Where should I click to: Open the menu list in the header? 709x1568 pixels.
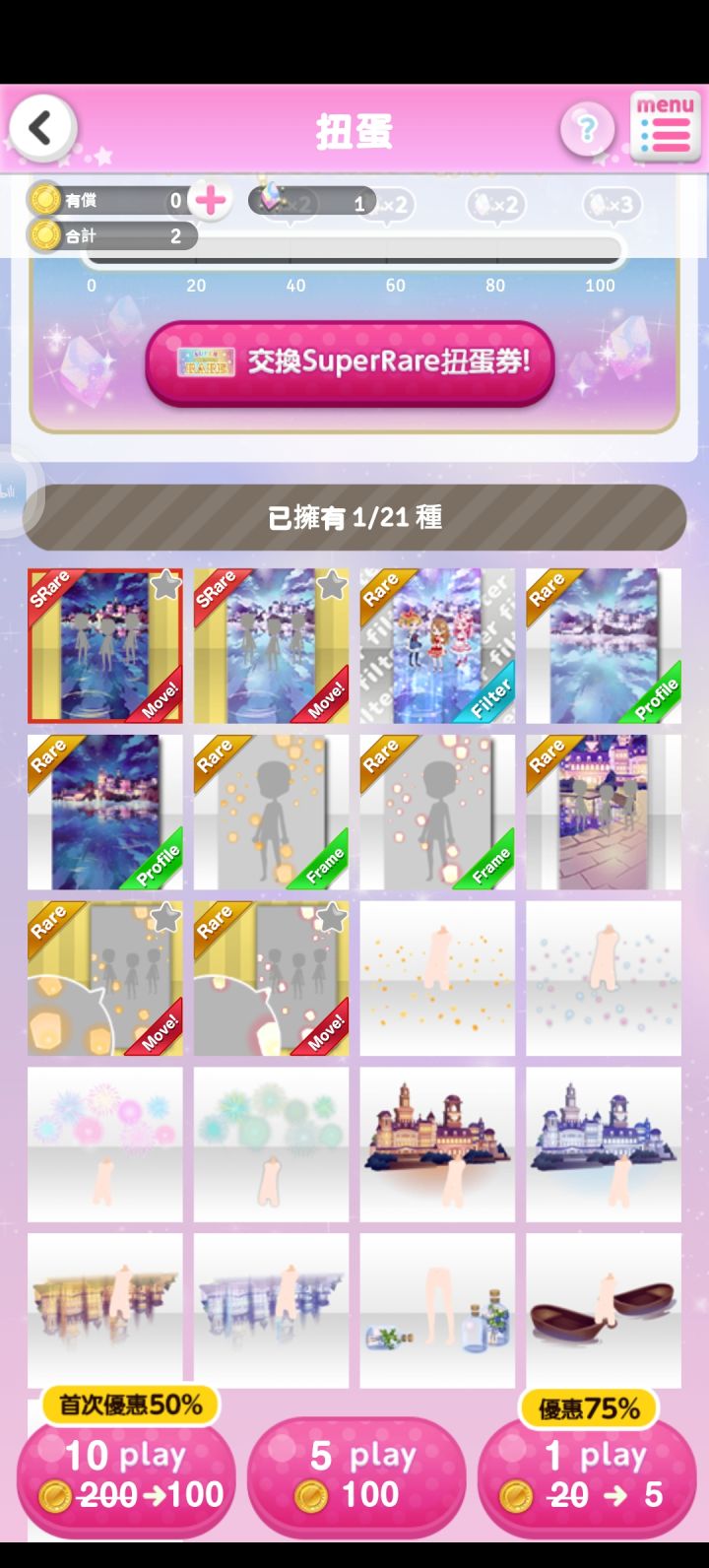(x=666, y=127)
